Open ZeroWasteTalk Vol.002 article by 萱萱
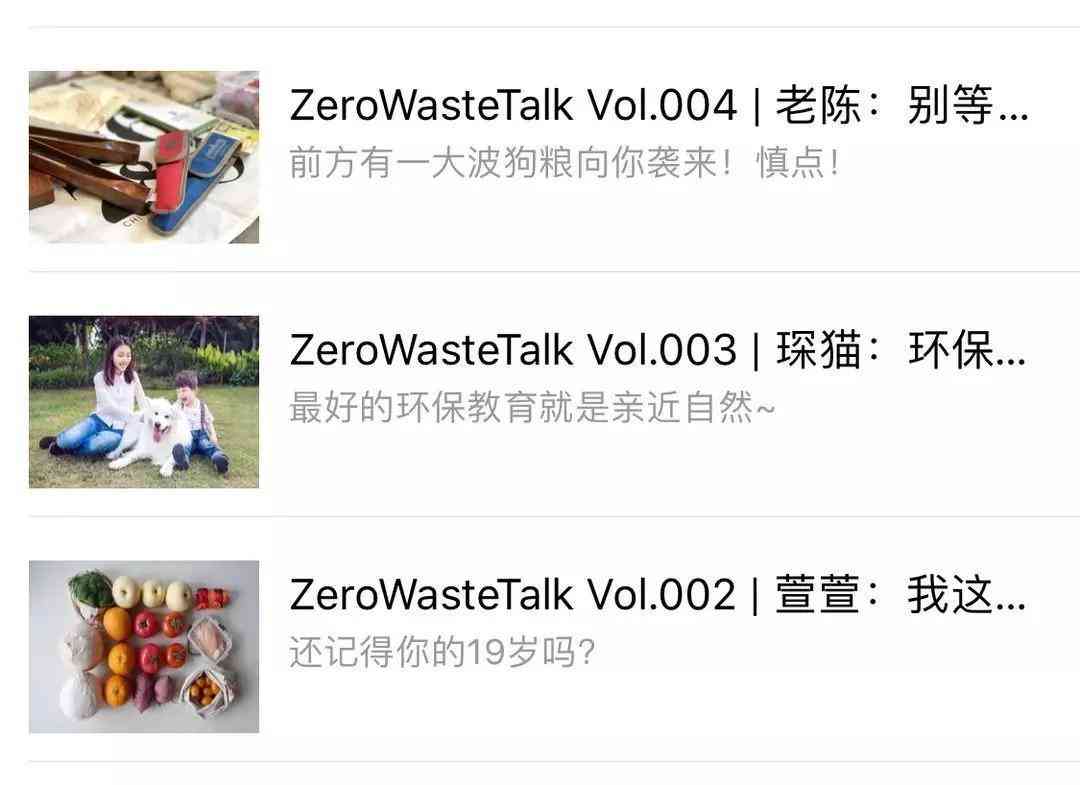This screenshot has height=785, width=1080. 658,596
